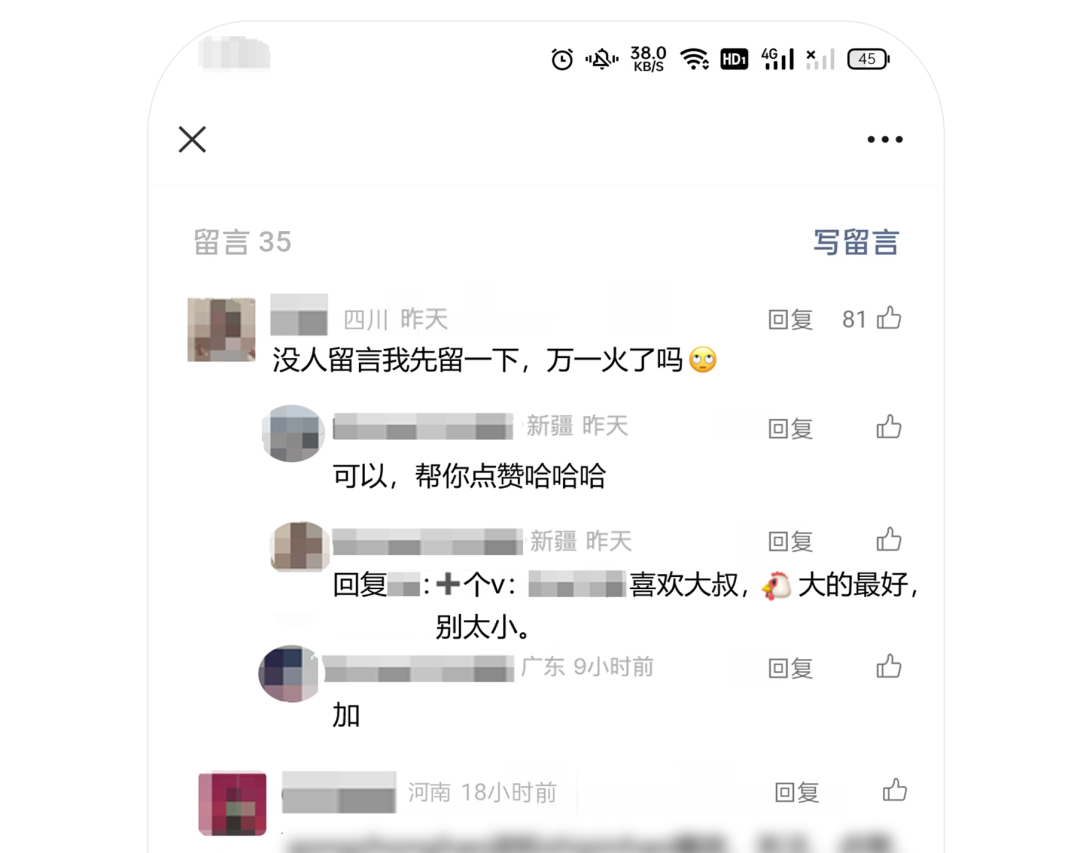1080x853 pixels.
Task: Like the 广东 comment saying 加
Action: (x=888, y=667)
